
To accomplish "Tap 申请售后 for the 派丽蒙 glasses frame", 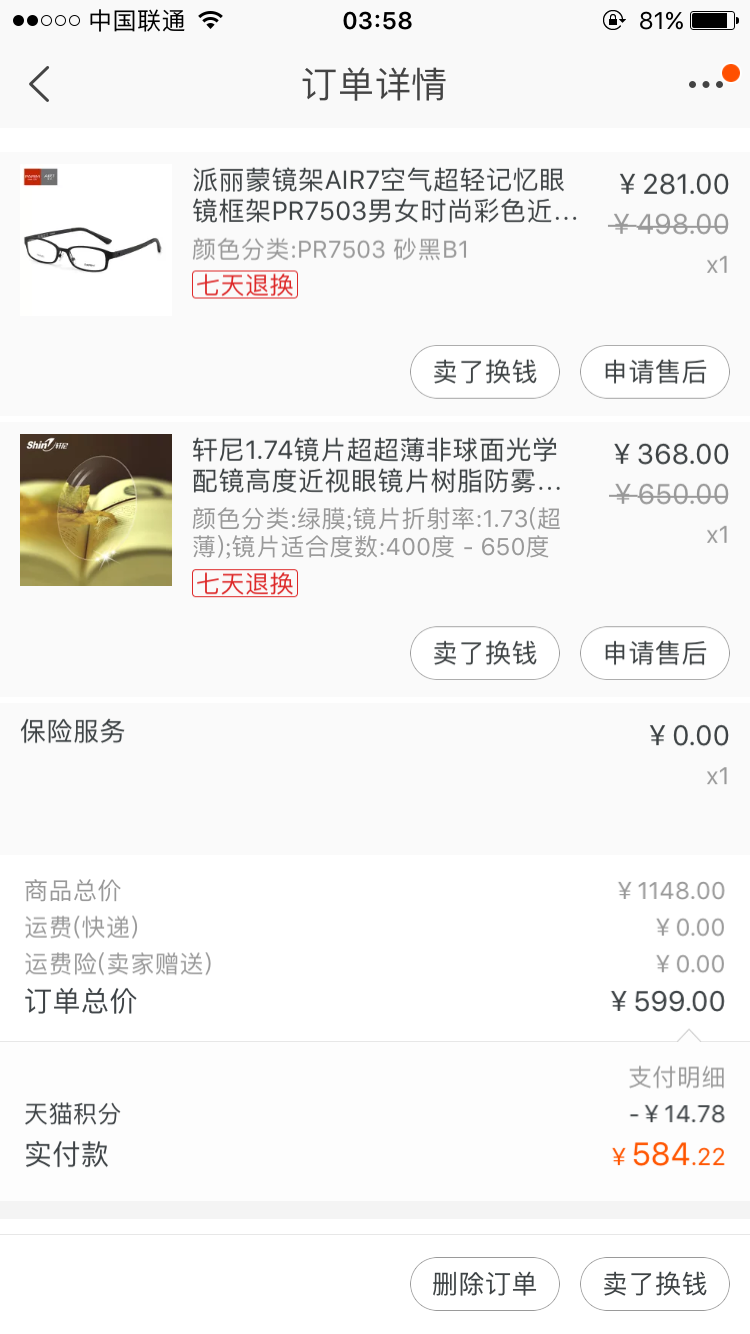I will click(x=655, y=371).
